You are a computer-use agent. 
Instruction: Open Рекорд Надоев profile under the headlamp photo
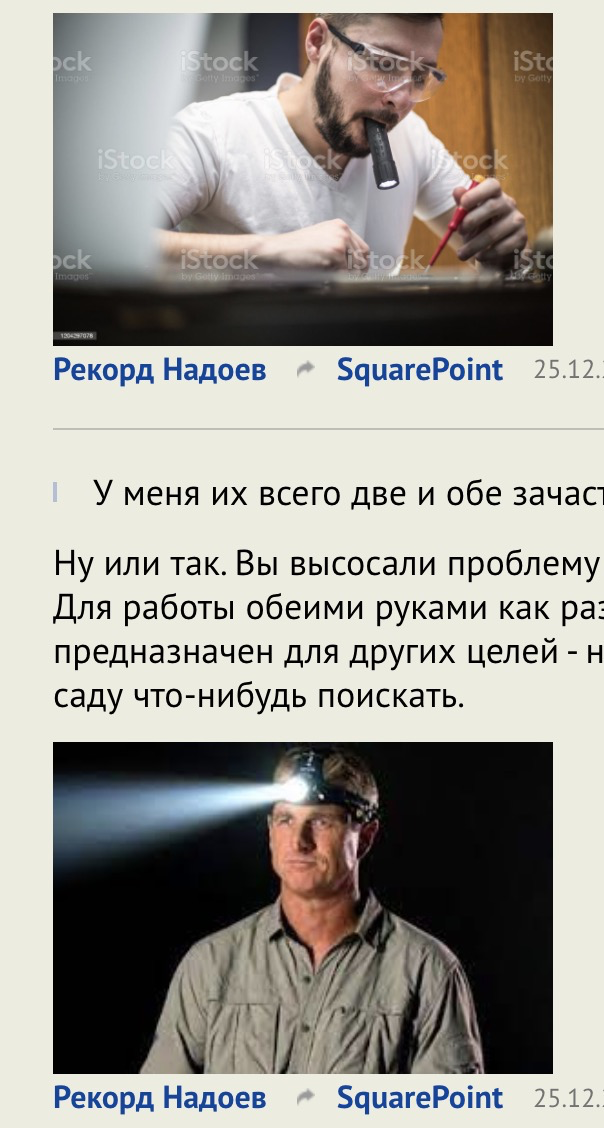(160, 1098)
